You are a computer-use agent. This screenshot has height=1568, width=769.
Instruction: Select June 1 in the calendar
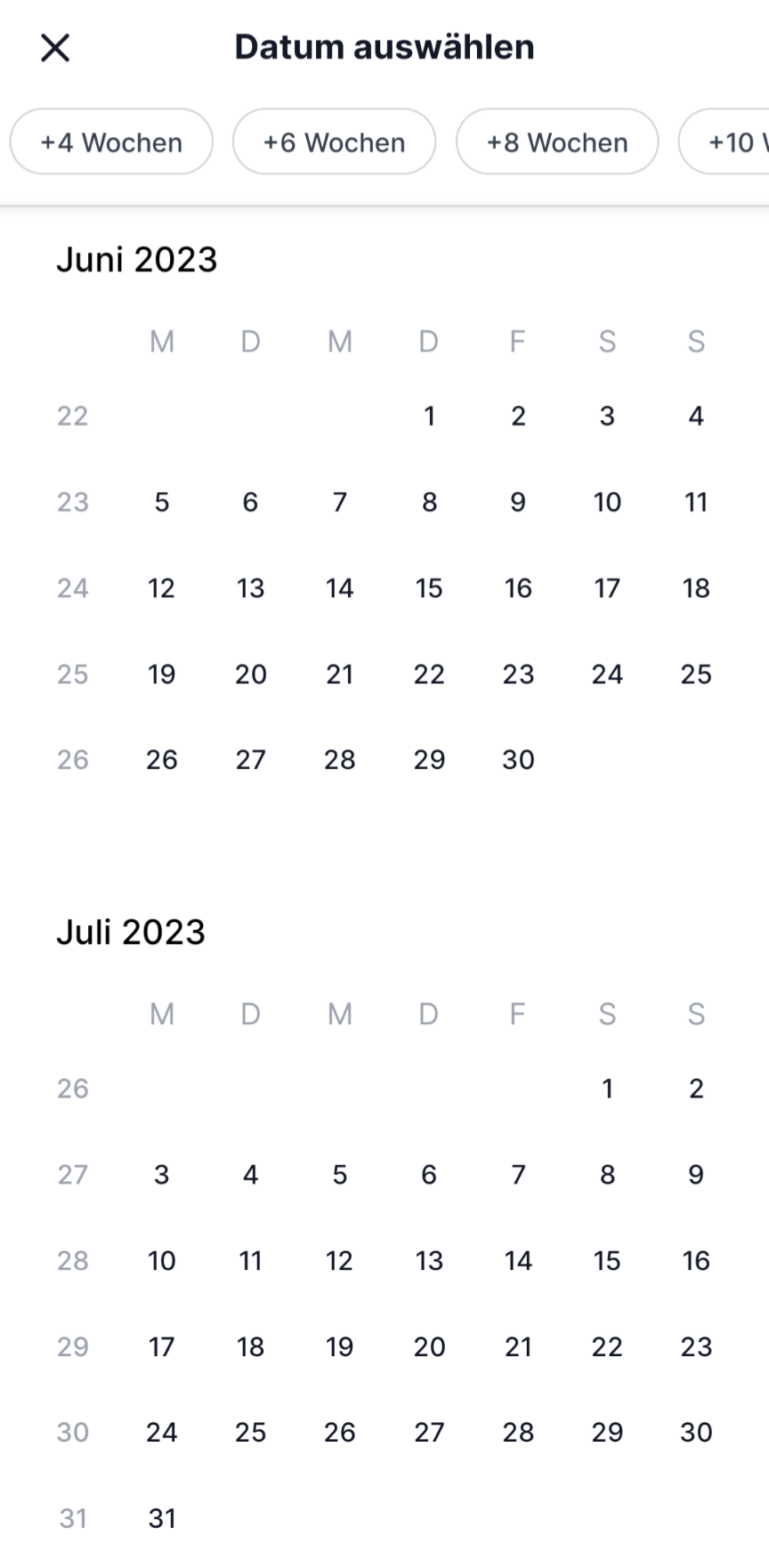(429, 416)
